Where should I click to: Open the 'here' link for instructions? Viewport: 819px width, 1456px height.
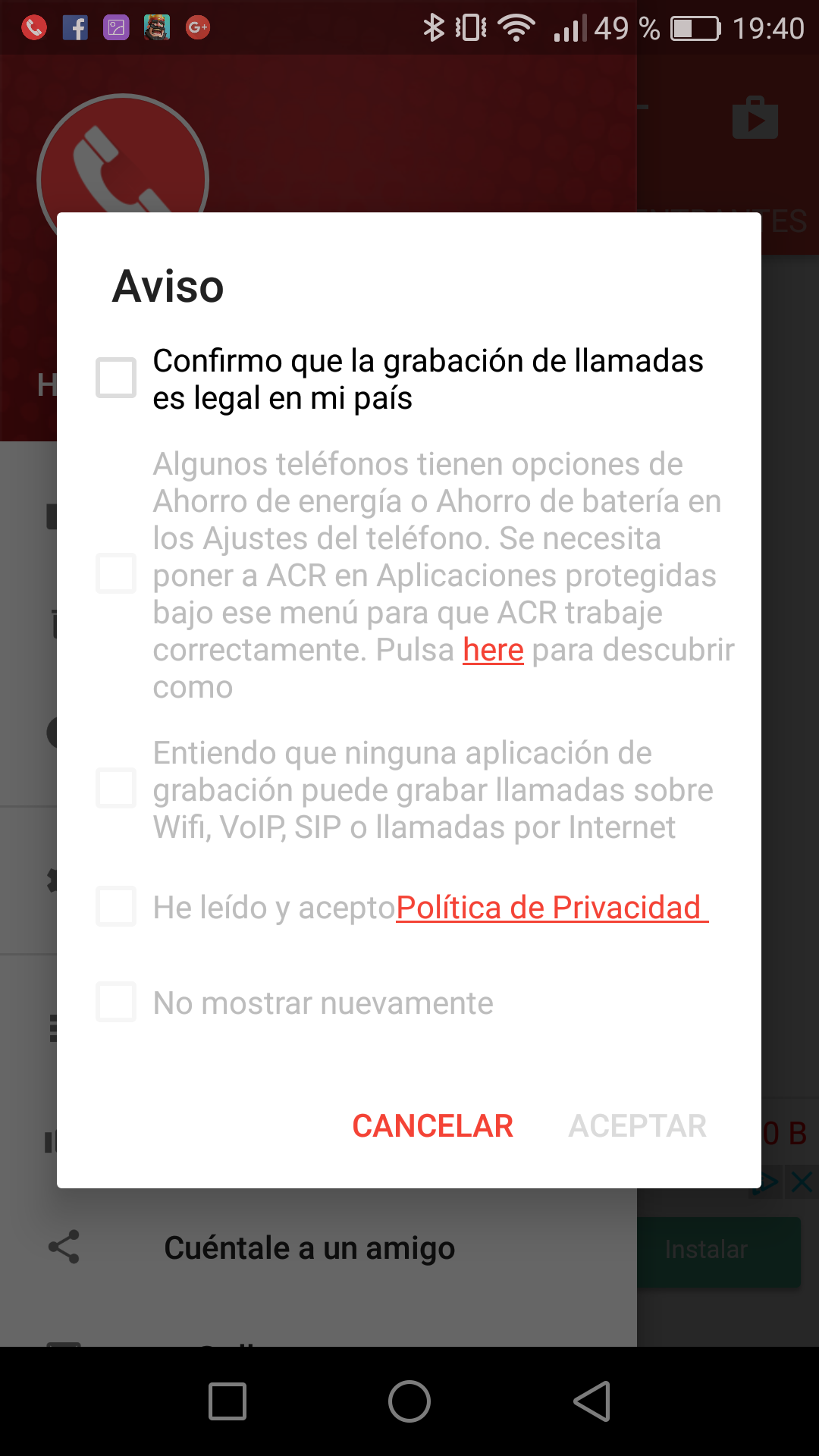(x=493, y=650)
